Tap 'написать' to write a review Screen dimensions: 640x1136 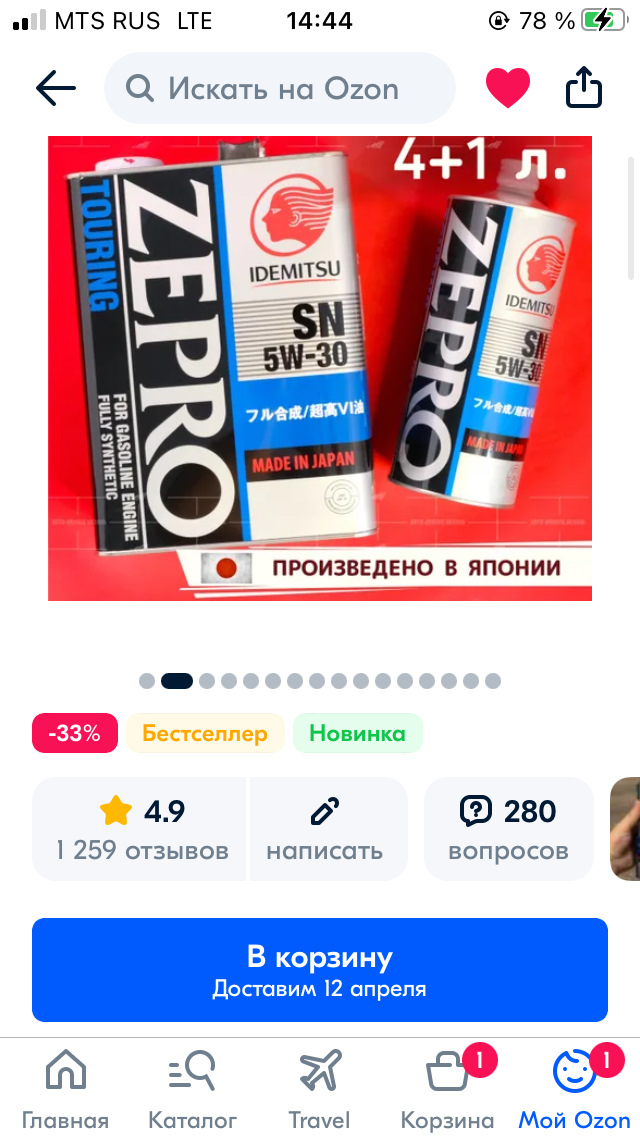click(326, 829)
